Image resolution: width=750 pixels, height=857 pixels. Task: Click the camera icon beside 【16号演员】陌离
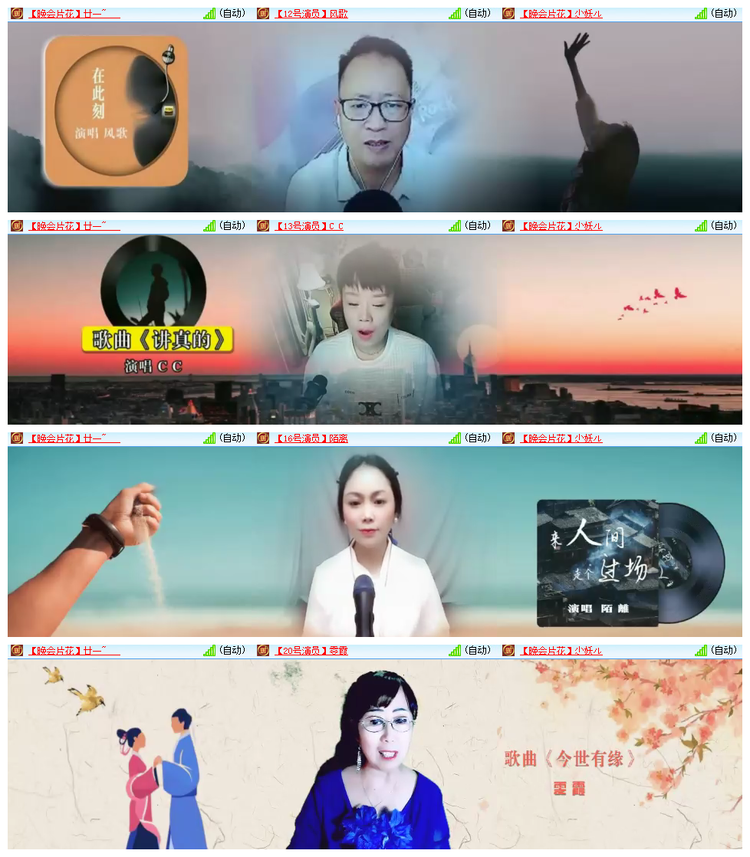[263, 437]
